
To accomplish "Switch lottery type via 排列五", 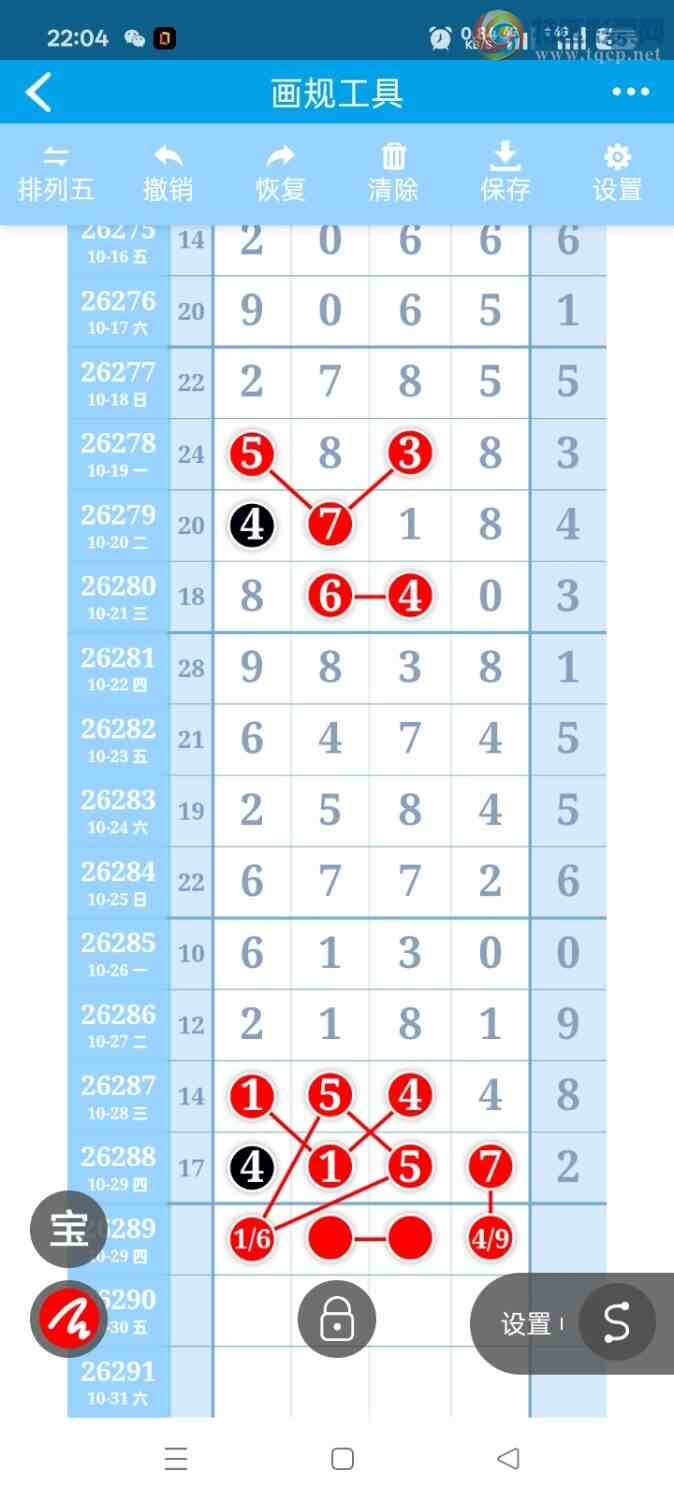I will (x=56, y=173).
